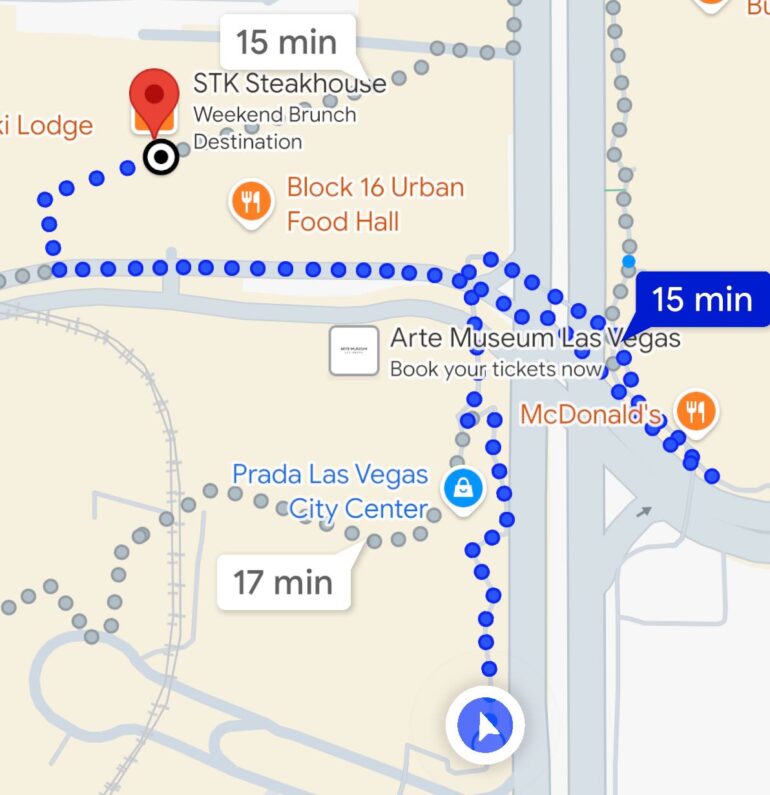Viewport: 770px width, 795px height.
Task: Open the Block 16 Urban Food Hall marker
Action: [x=251, y=203]
